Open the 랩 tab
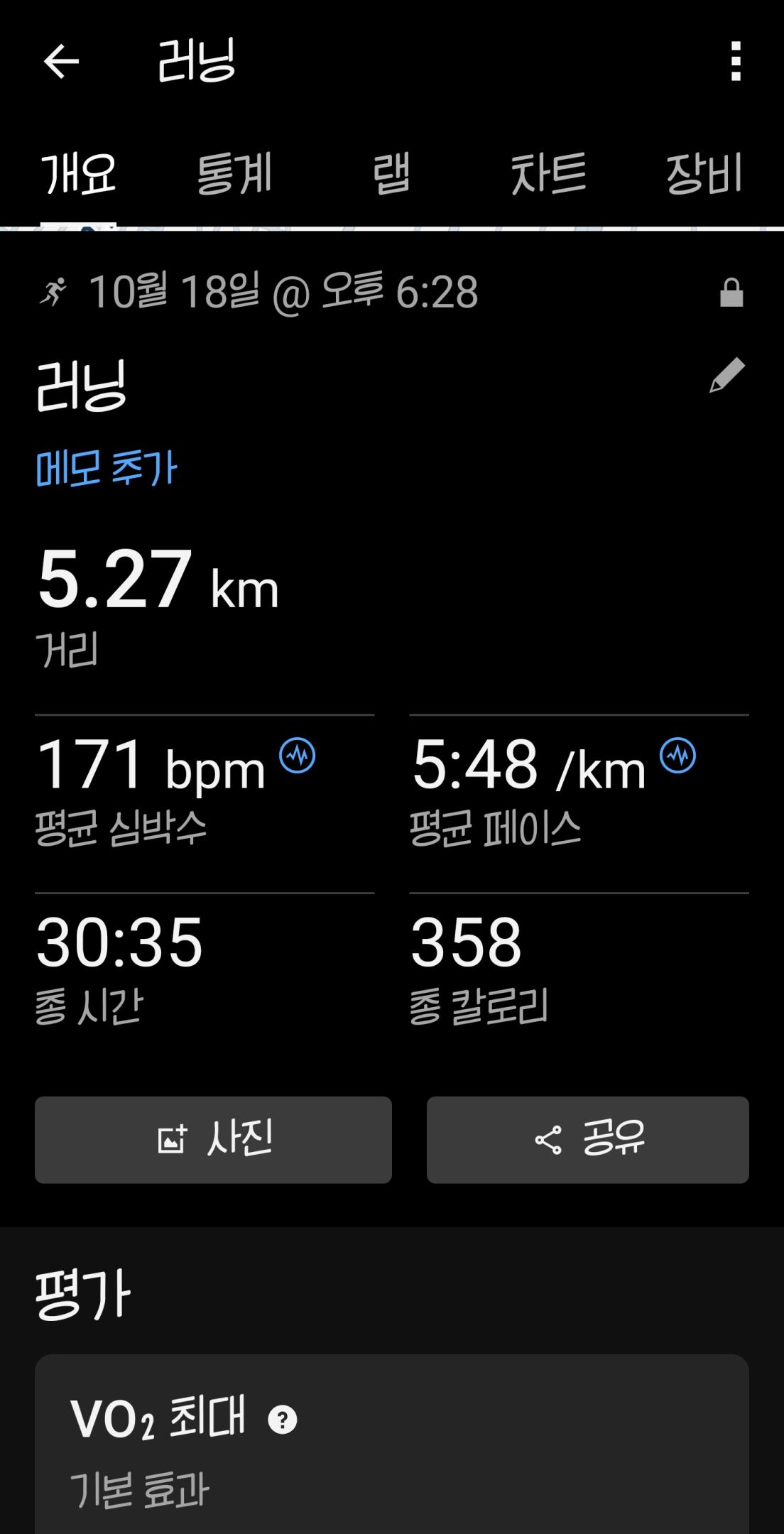784x1534 pixels. 391,174
